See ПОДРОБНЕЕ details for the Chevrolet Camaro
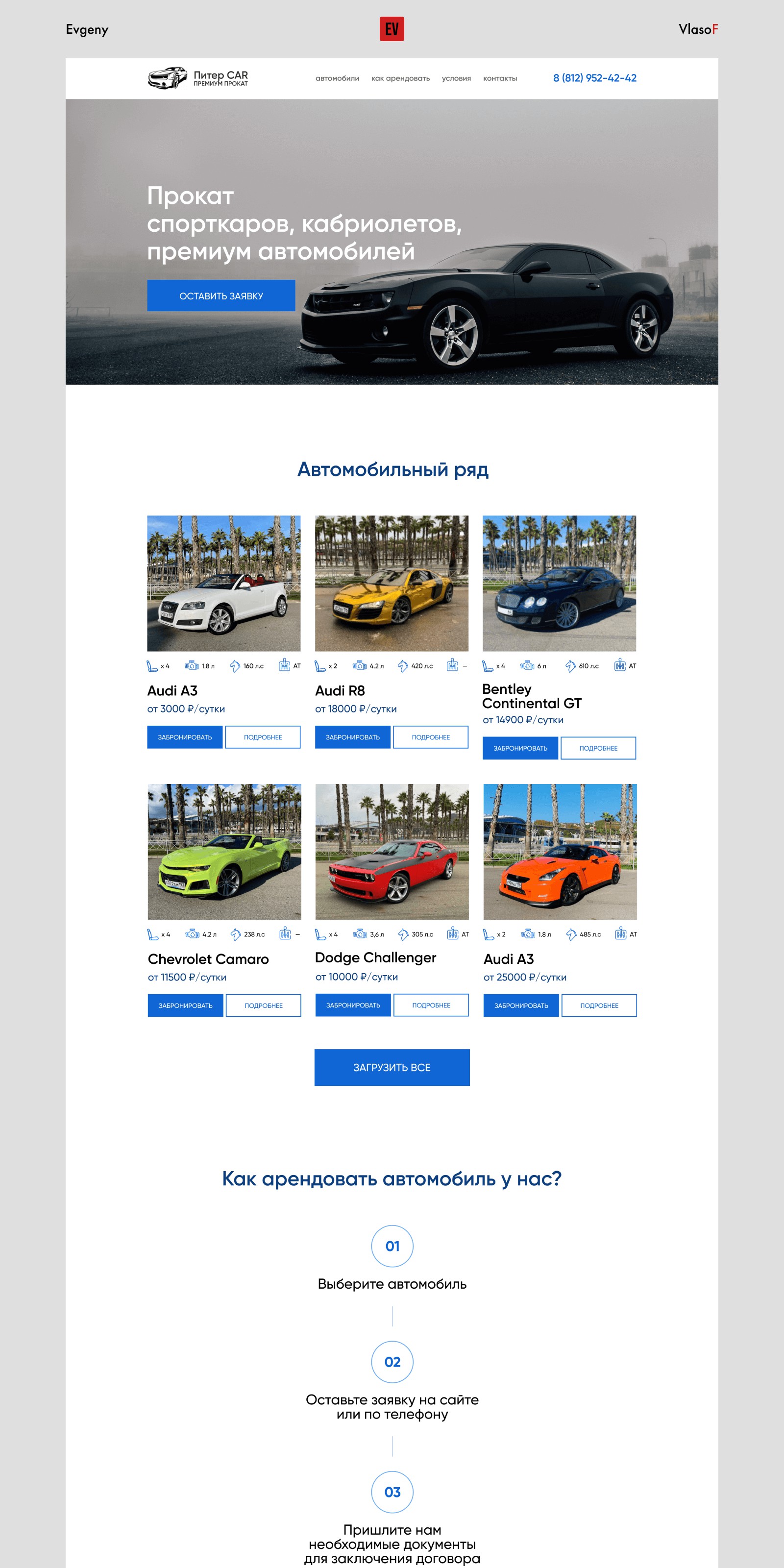 (263, 1005)
